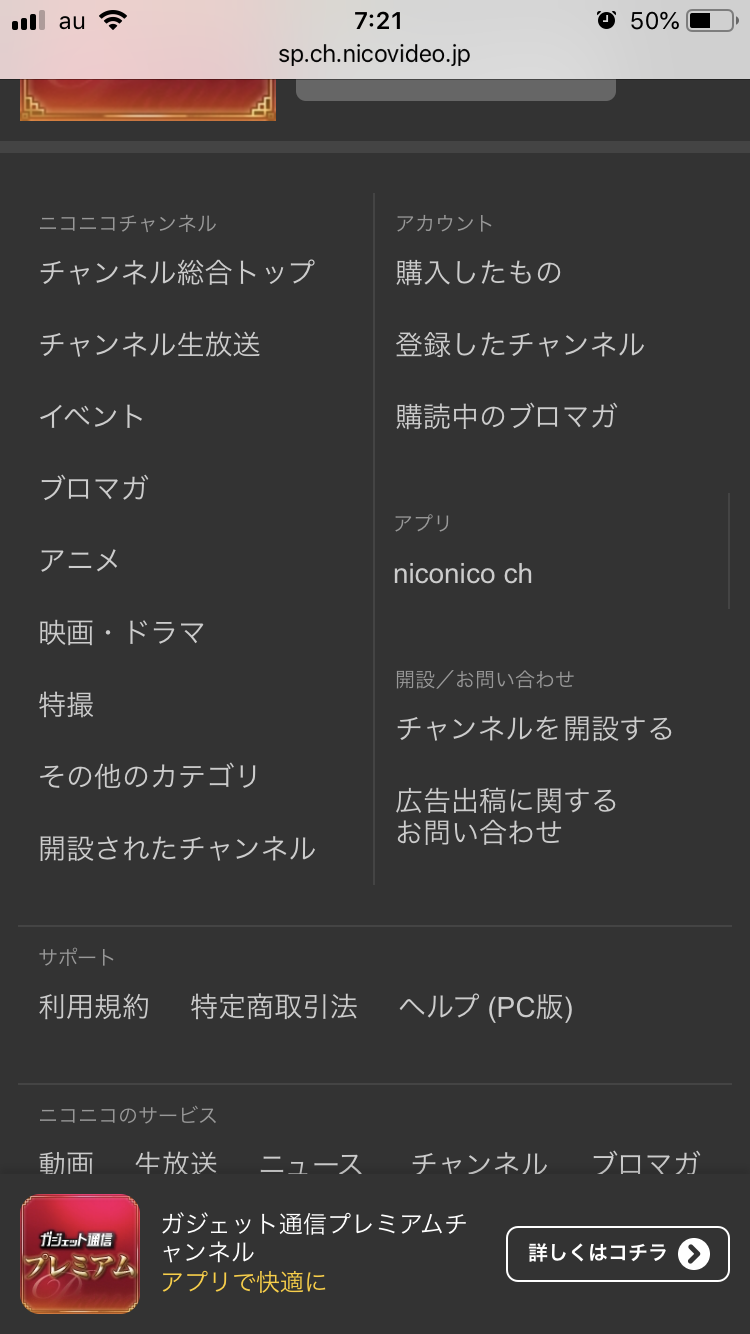Viewport: 750px width, 1334px height.
Task: View その他のカテゴリ
Action: pos(150,776)
